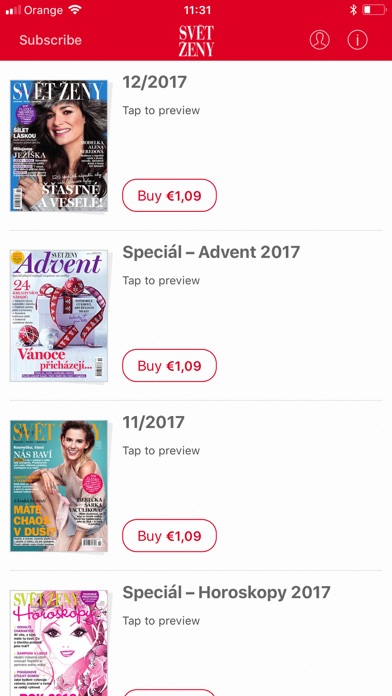
Task: Buy the 12/2017 issue for €1,09
Action: 169,195
